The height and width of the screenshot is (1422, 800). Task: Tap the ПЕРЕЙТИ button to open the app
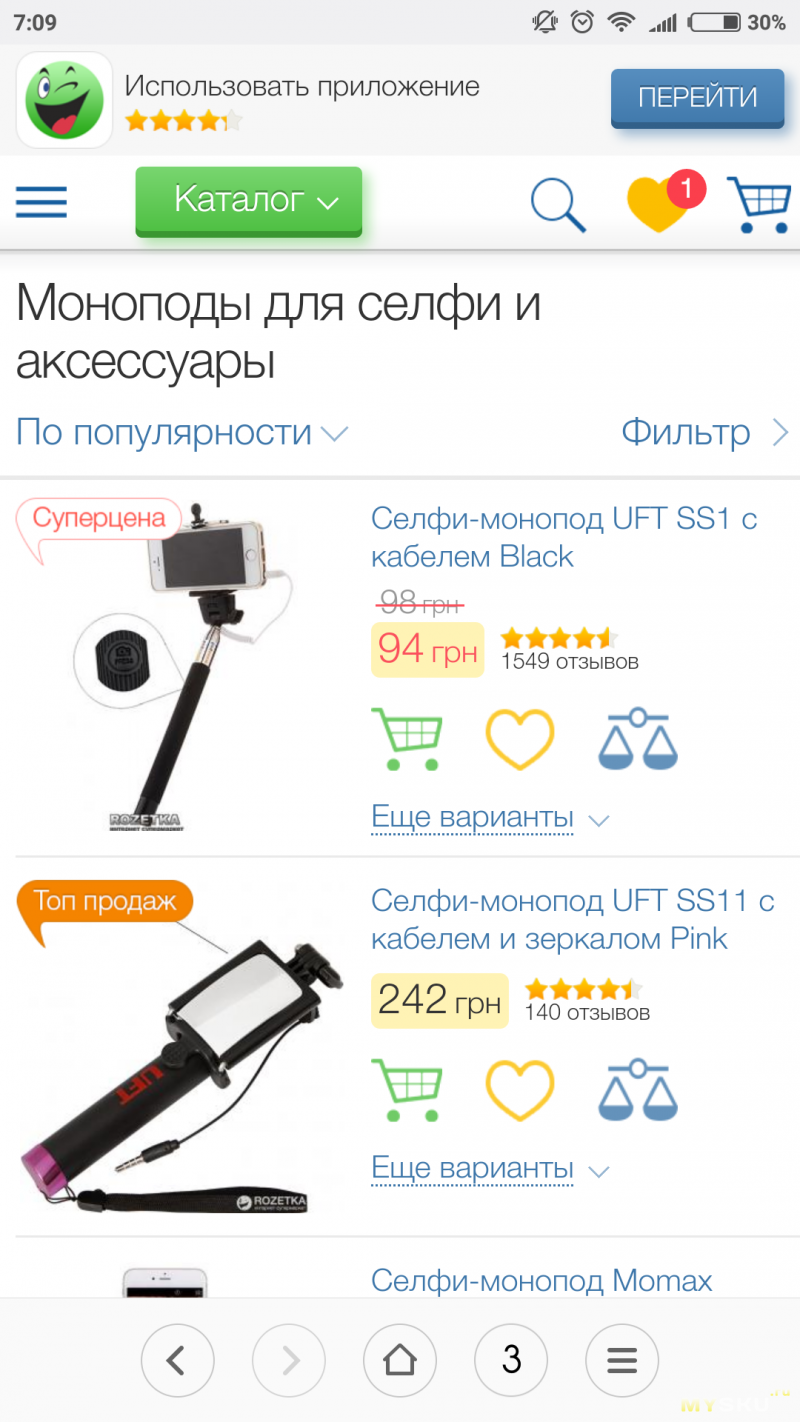click(697, 98)
